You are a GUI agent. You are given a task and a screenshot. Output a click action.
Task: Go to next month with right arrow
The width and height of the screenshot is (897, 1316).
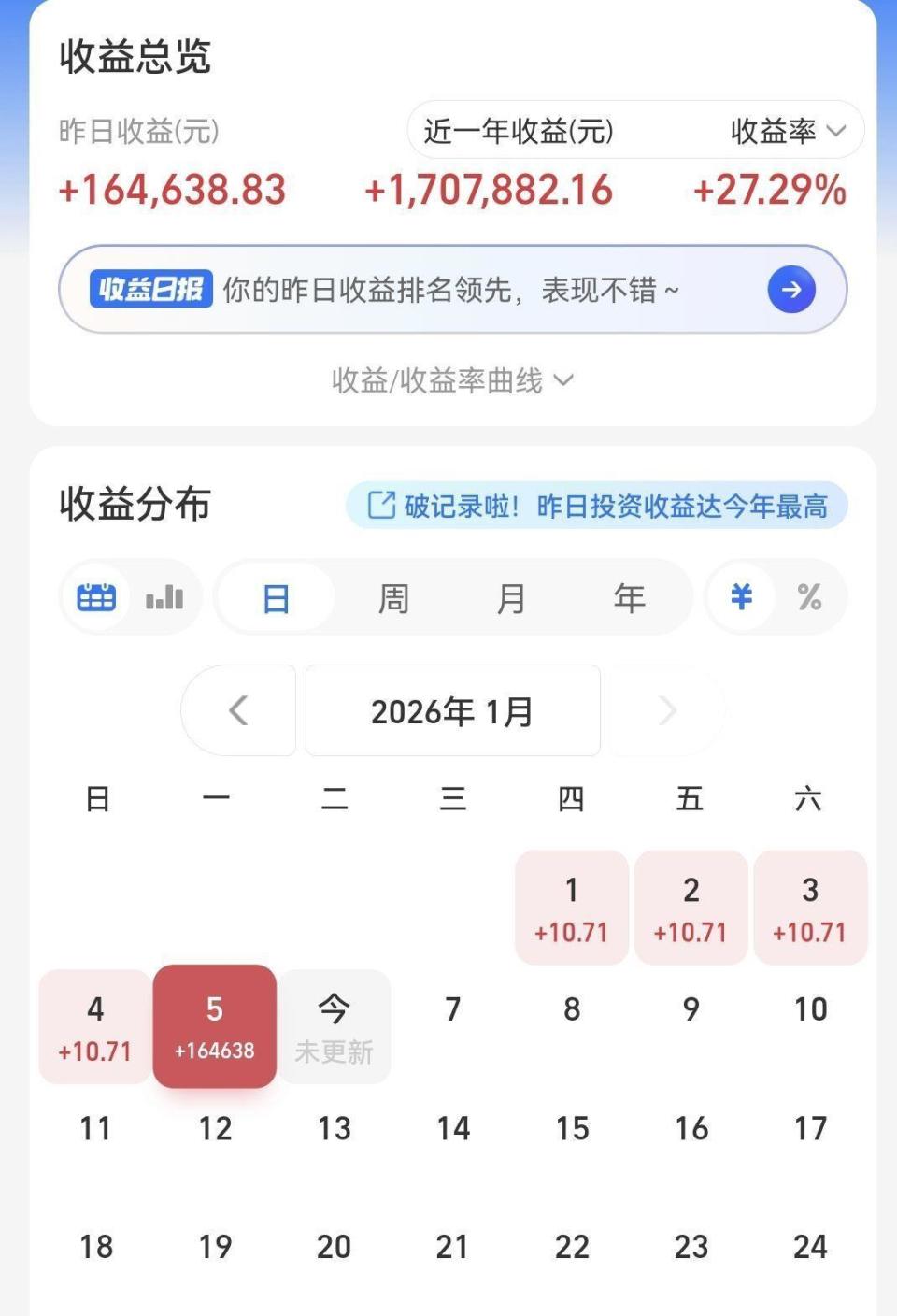[667, 710]
